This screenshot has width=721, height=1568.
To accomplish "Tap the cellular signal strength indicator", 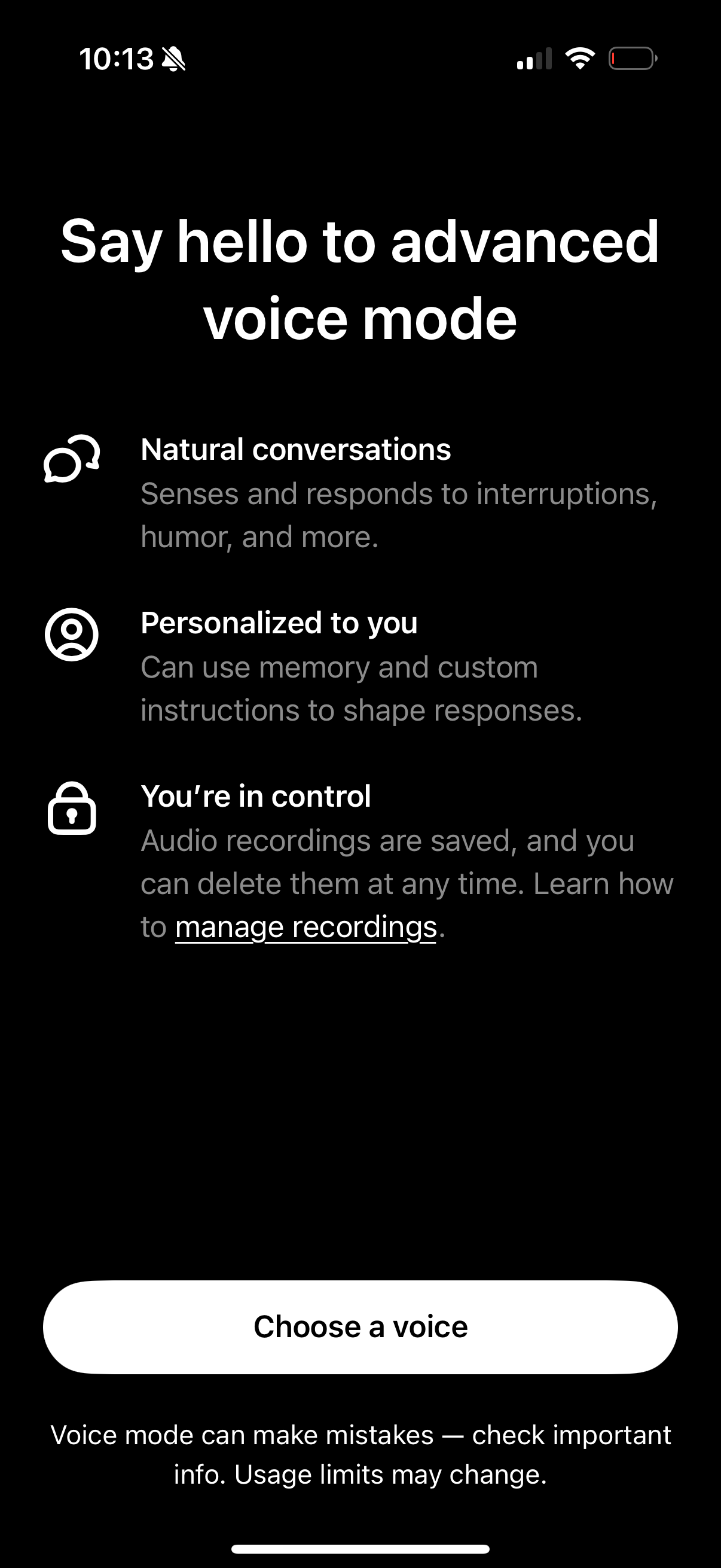I will click(534, 58).
